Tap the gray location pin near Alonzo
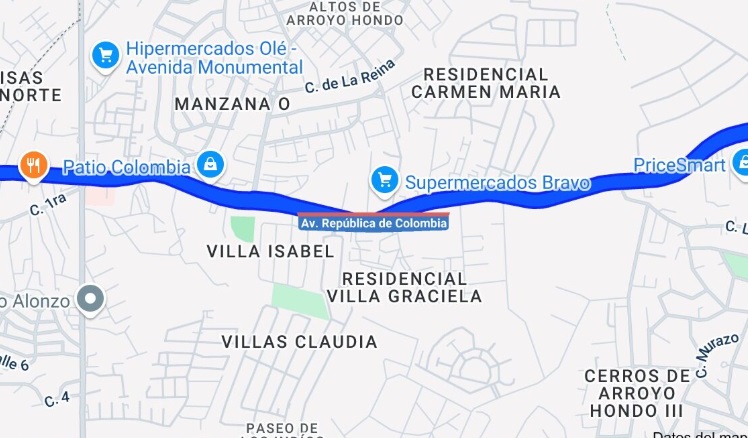The width and height of the screenshot is (748, 438). click(91, 298)
